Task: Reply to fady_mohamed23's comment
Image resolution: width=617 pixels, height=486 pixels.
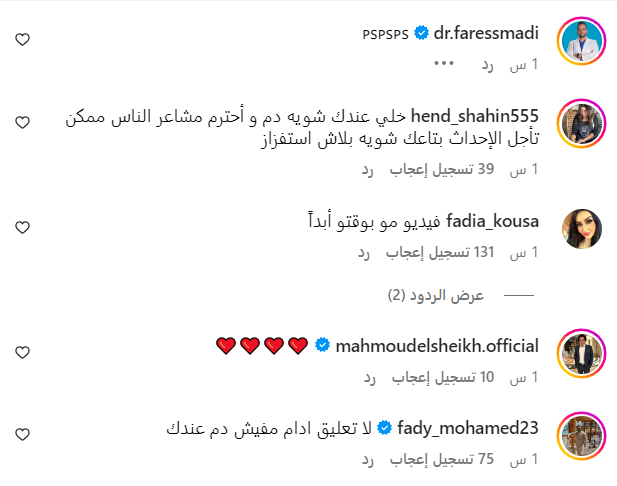Action: coord(367,459)
